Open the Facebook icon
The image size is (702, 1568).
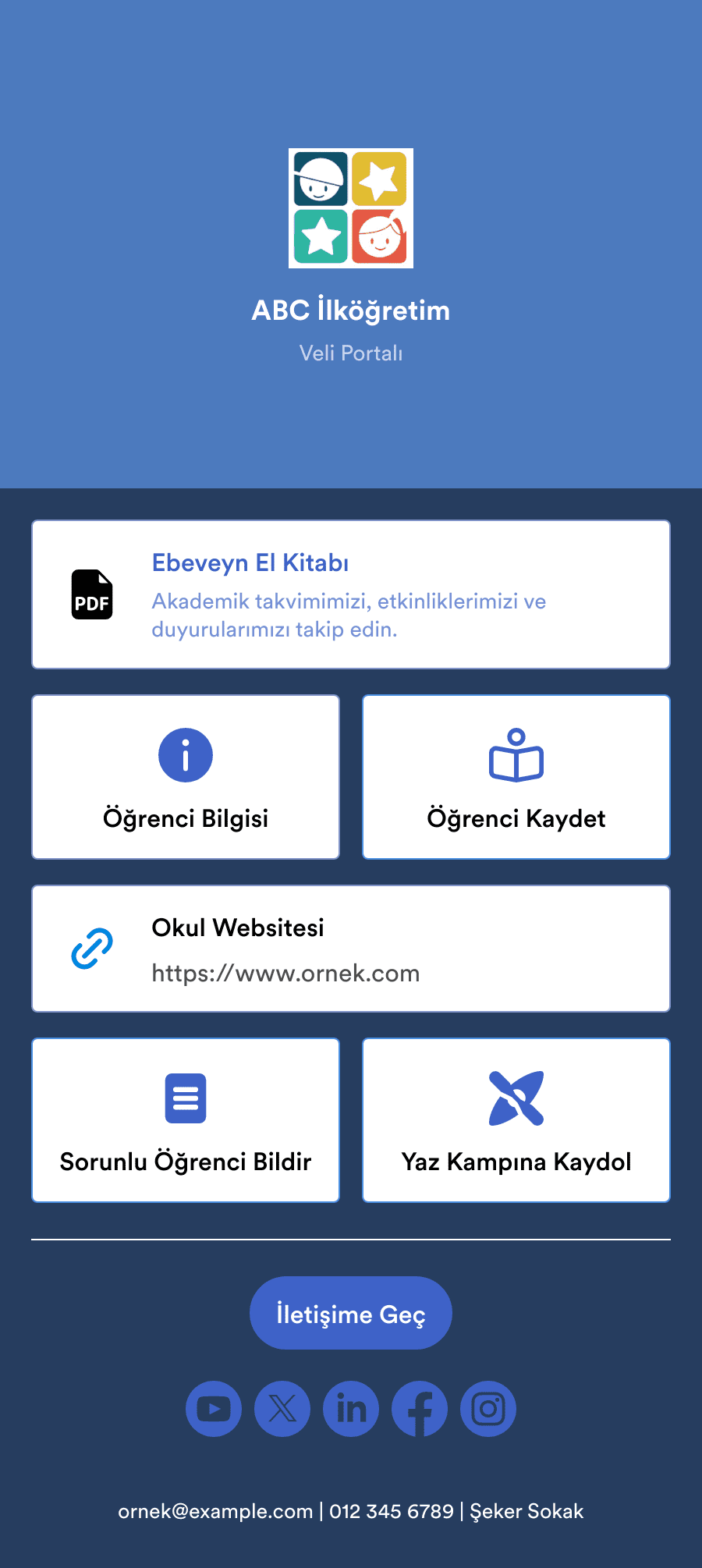coord(420,1409)
